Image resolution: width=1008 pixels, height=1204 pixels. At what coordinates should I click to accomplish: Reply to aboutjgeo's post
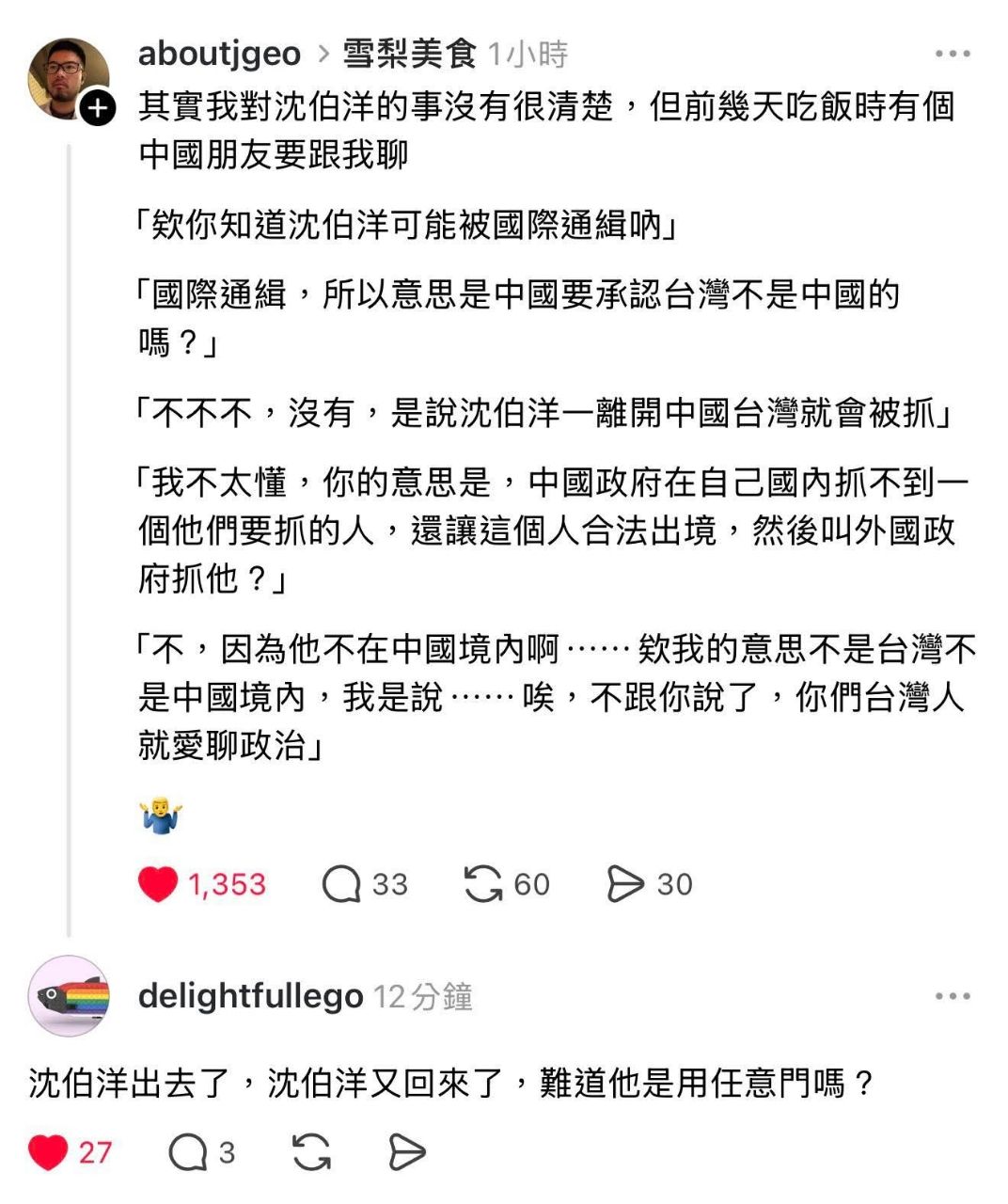[x=341, y=884]
